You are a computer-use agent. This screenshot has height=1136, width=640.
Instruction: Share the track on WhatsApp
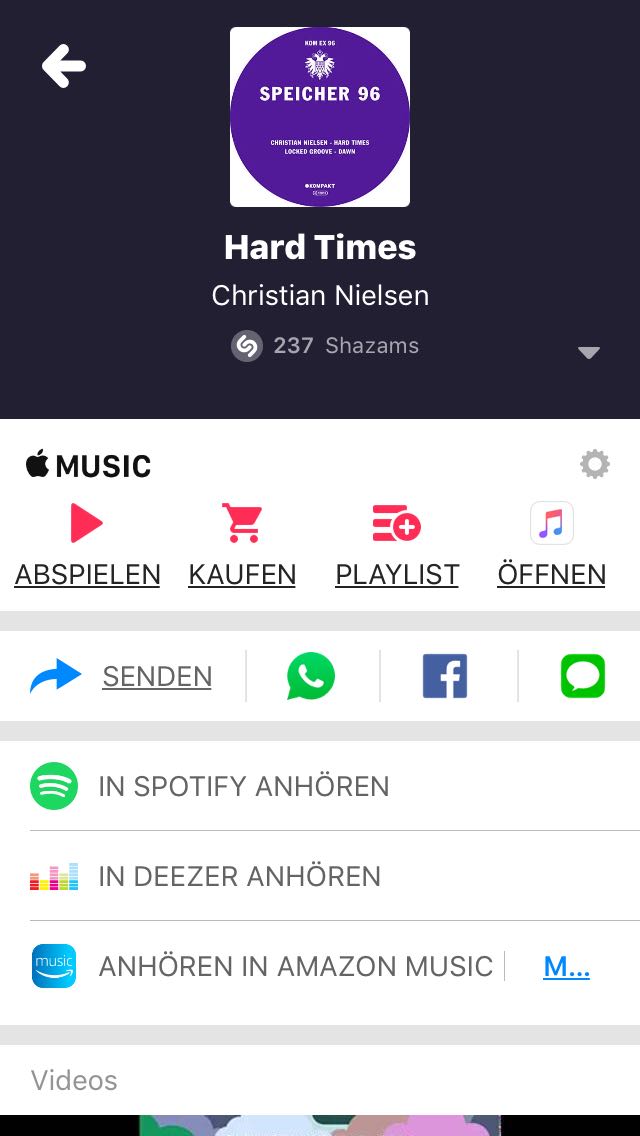(311, 677)
